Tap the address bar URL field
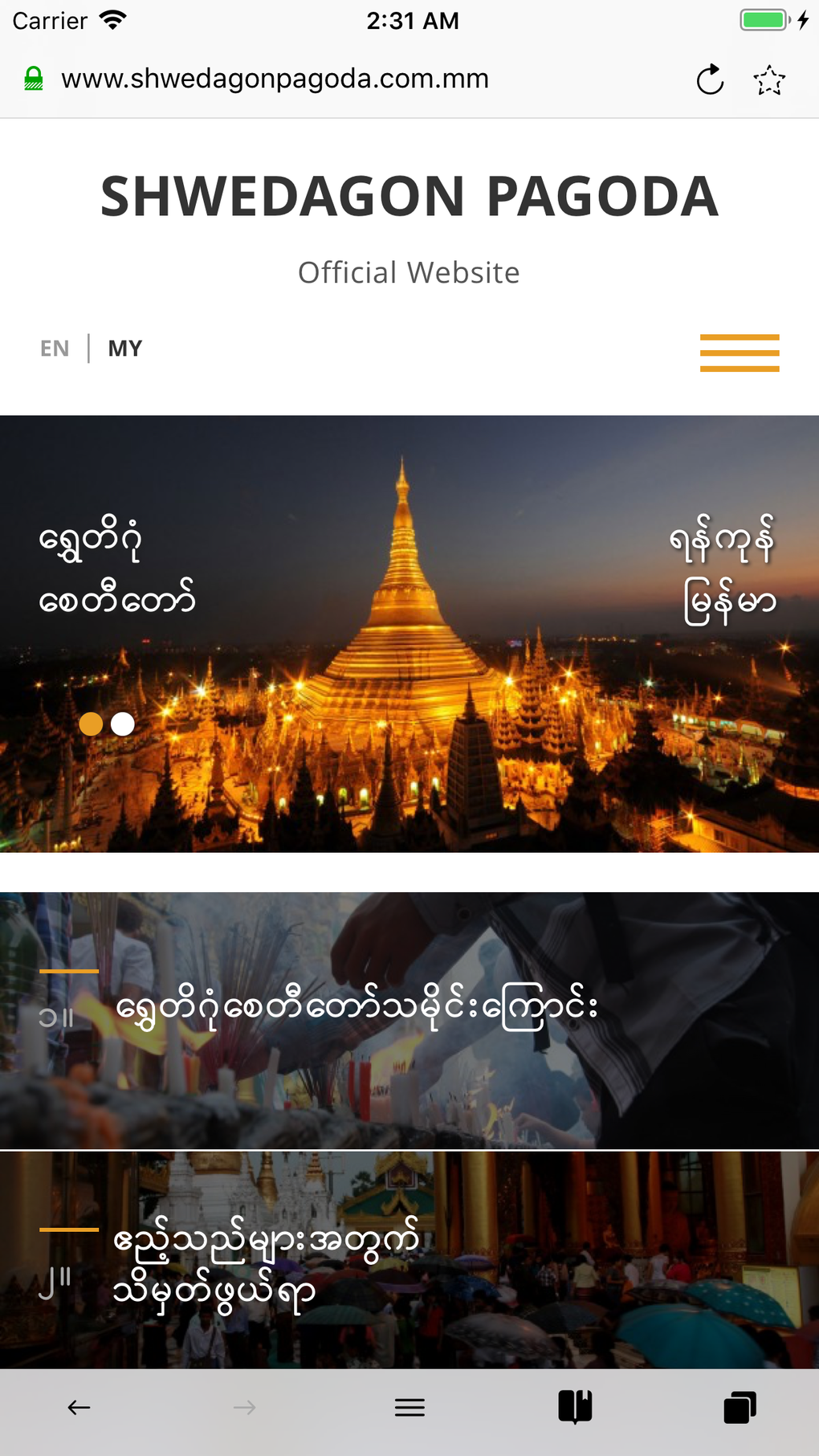This screenshot has height=1456, width=819. coord(275,79)
